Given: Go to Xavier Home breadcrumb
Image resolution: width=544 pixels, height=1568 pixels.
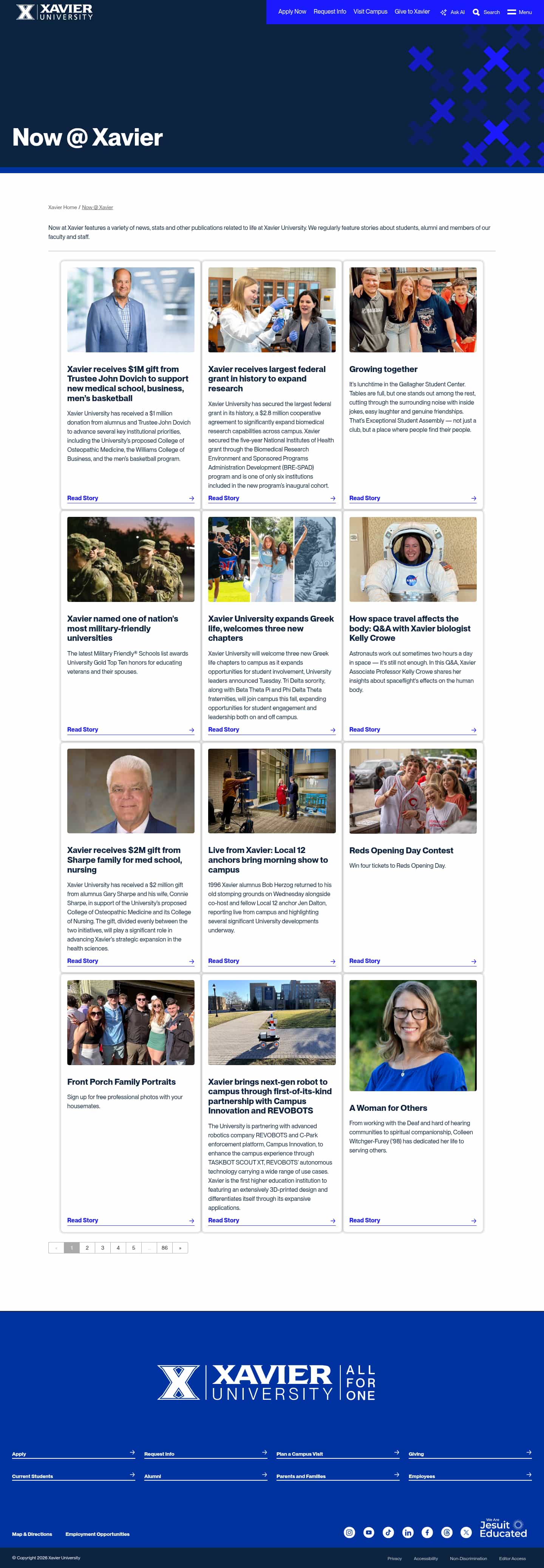Looking at the screenshot, I should tap(63, 208).
